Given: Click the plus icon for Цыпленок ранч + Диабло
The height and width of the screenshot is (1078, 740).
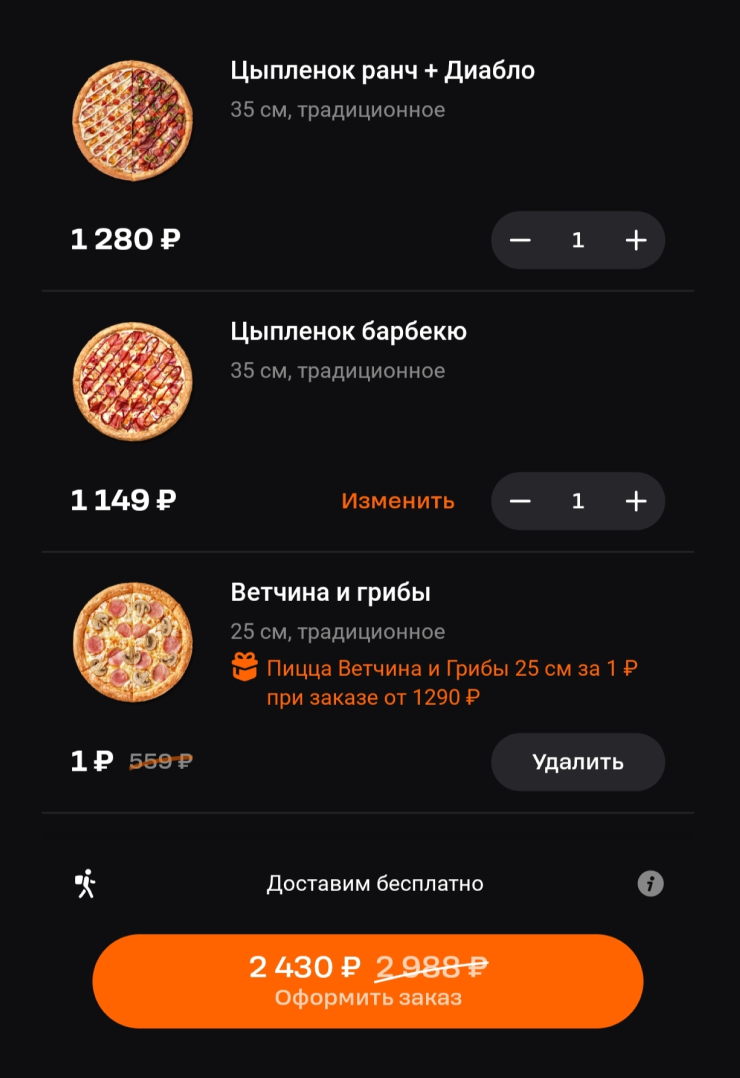Looking at the screenshot, I should point(634,240).
